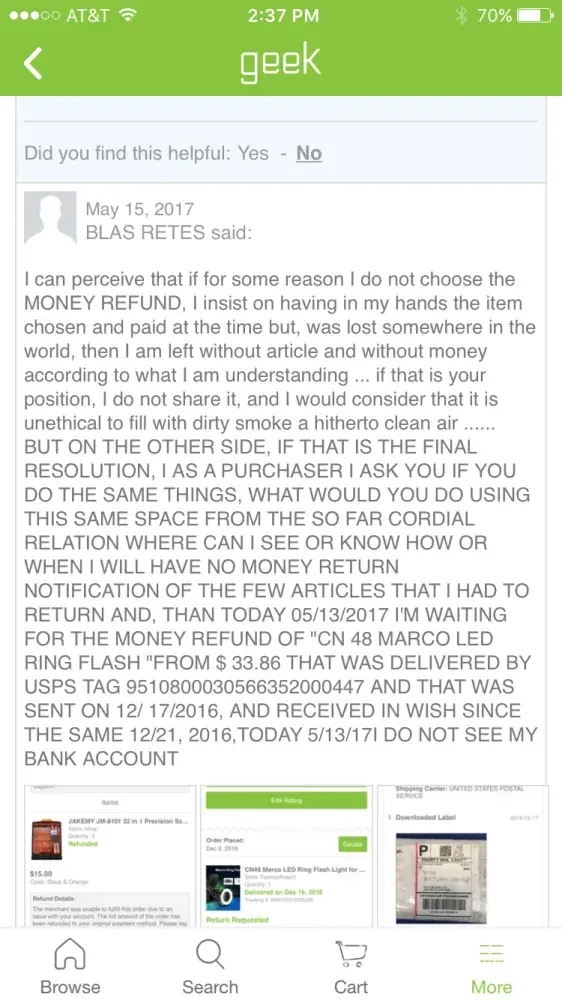562x1000 pixels.
Task: Switch to the Browse tab
Action: [70, 967]
